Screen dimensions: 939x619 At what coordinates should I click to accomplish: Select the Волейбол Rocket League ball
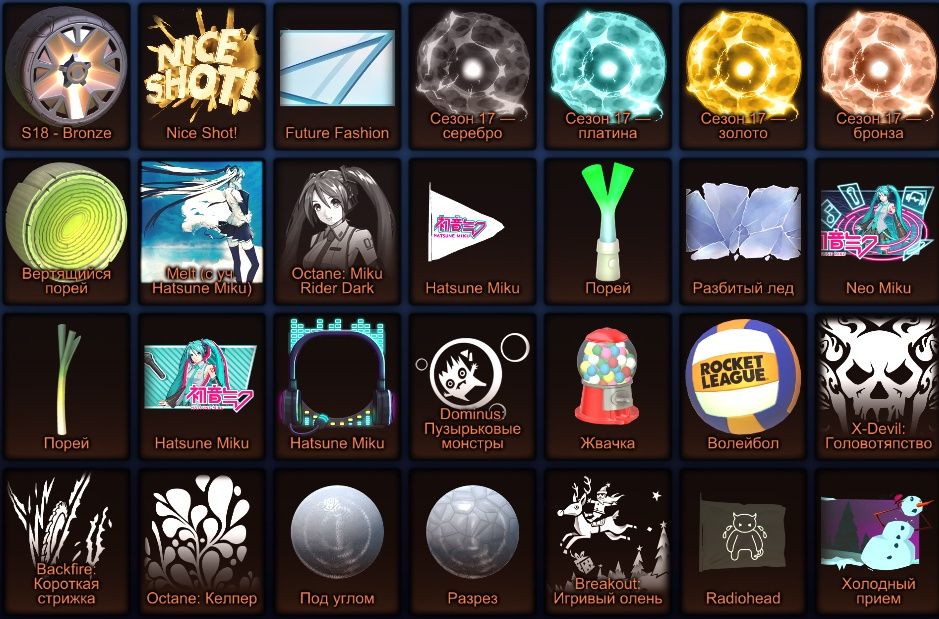point(742,385)
